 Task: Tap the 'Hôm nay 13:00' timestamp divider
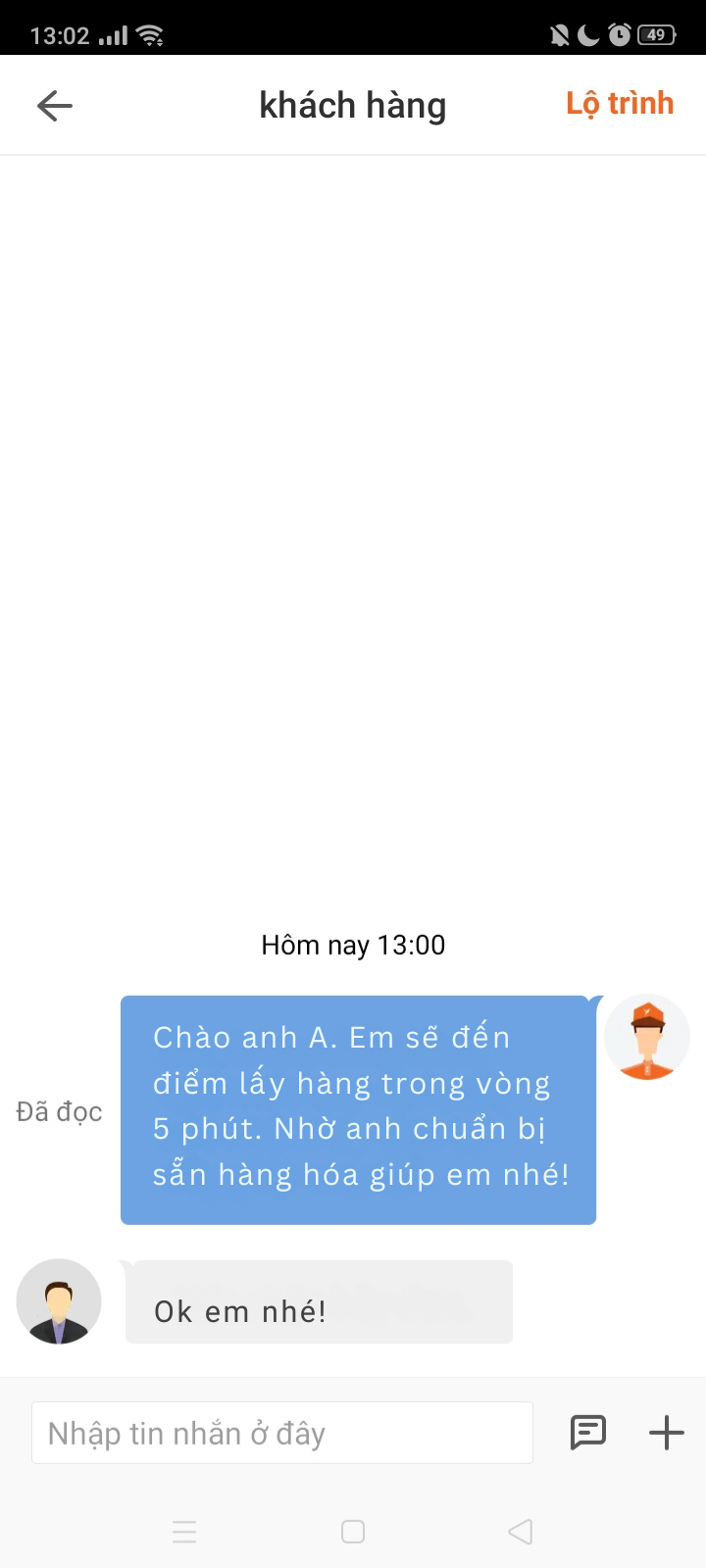point(352,944)
